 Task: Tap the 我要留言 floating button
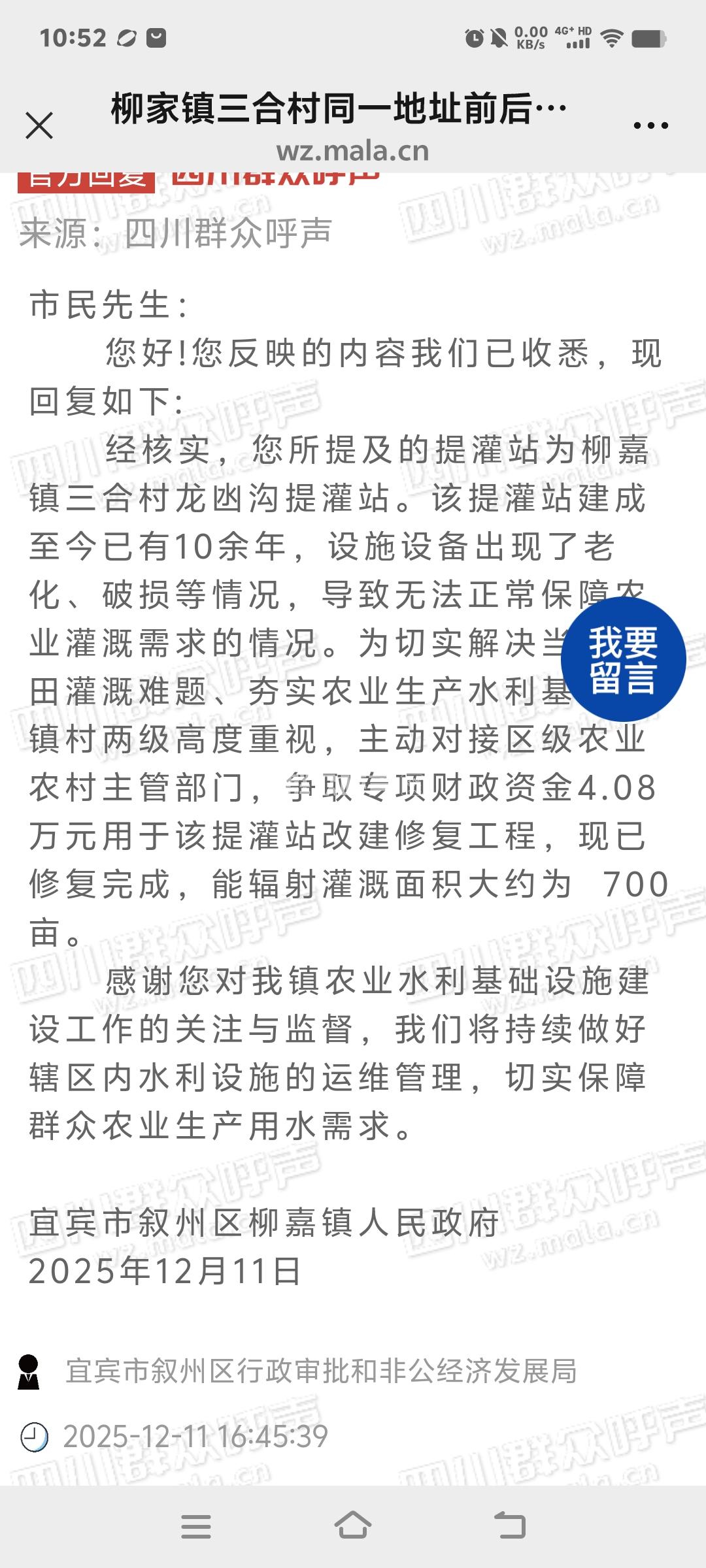[623, 659]
